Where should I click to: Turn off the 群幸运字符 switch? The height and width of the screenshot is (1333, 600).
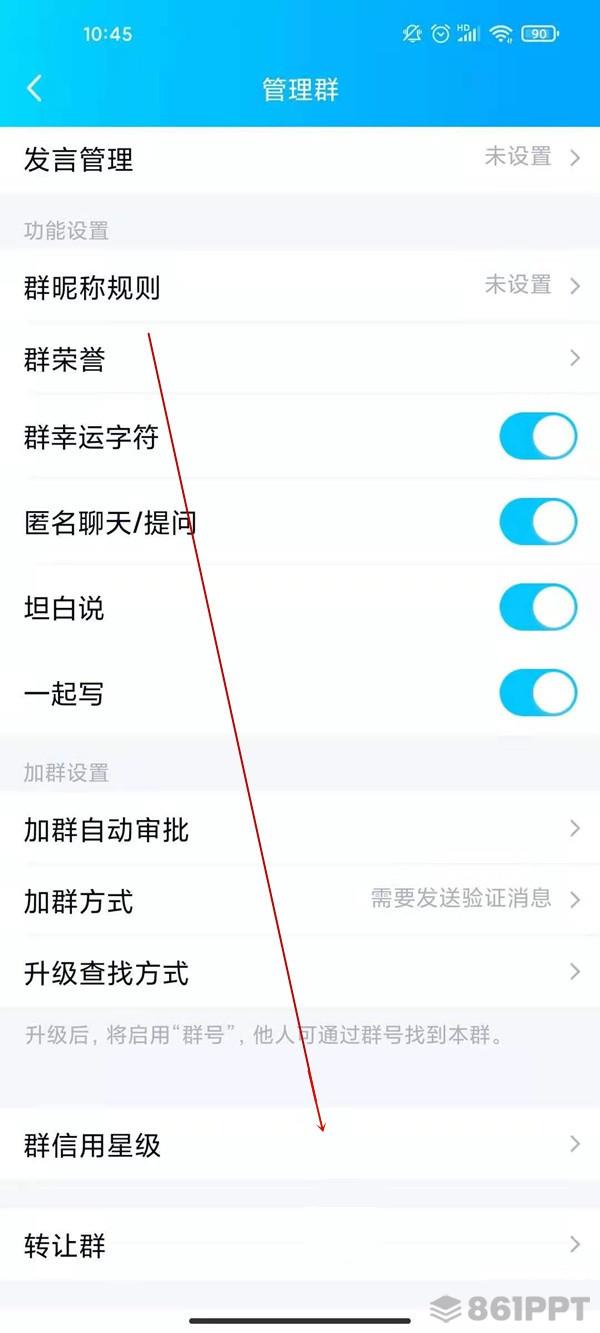tap(538, 436)
